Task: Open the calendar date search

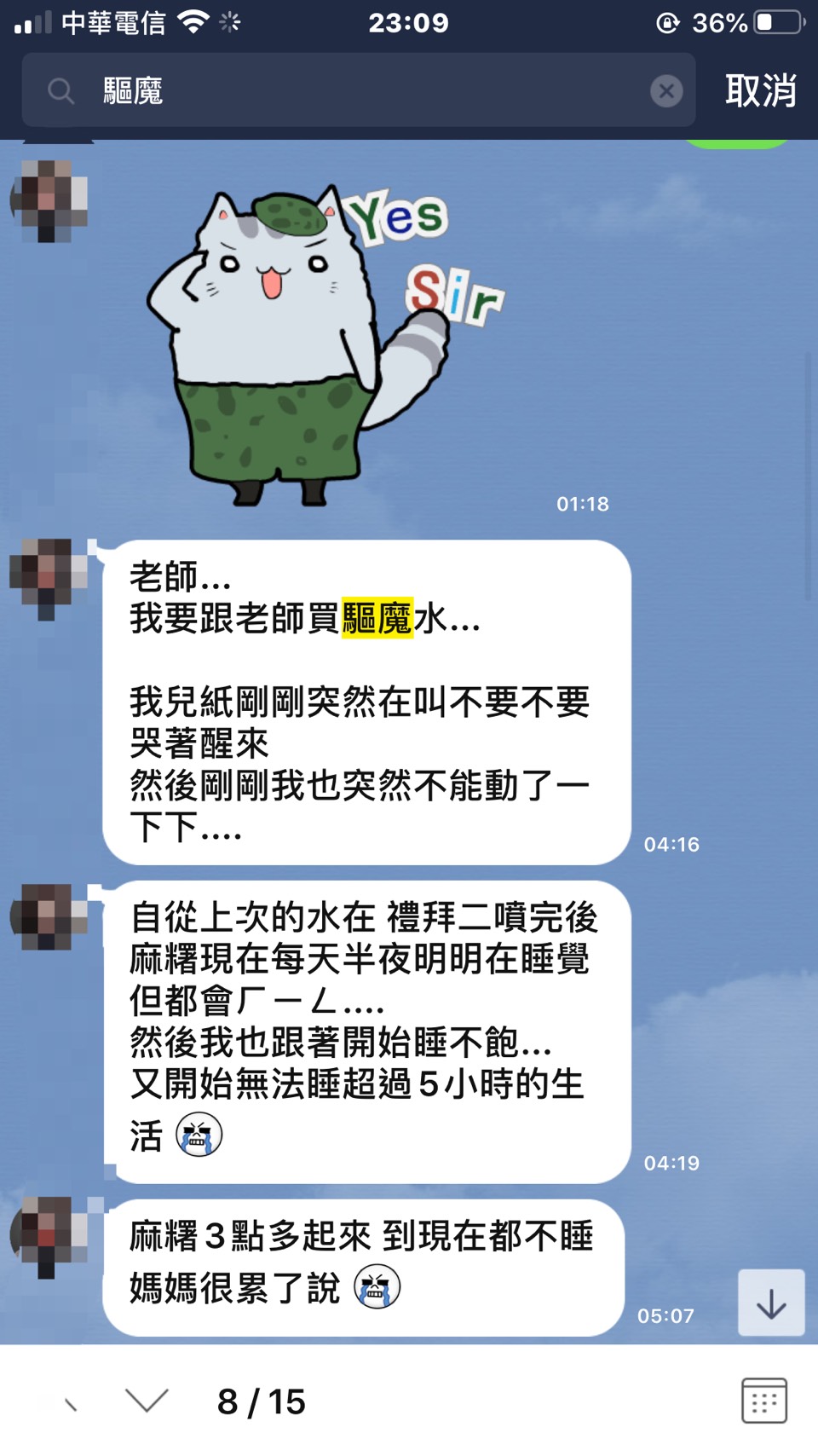Action: pos(763,1401)
